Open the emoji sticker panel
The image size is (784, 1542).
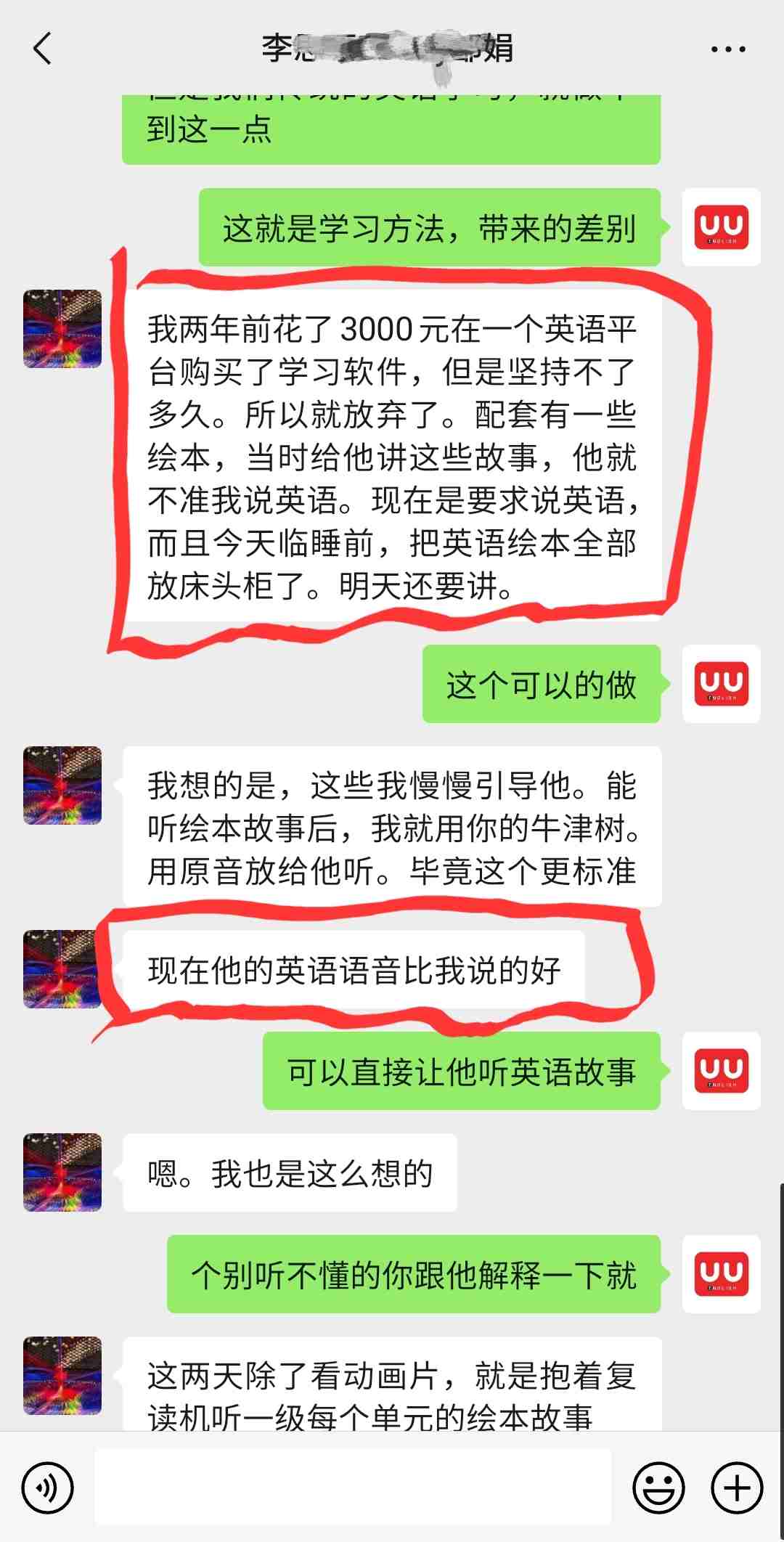pos(659,1488)
